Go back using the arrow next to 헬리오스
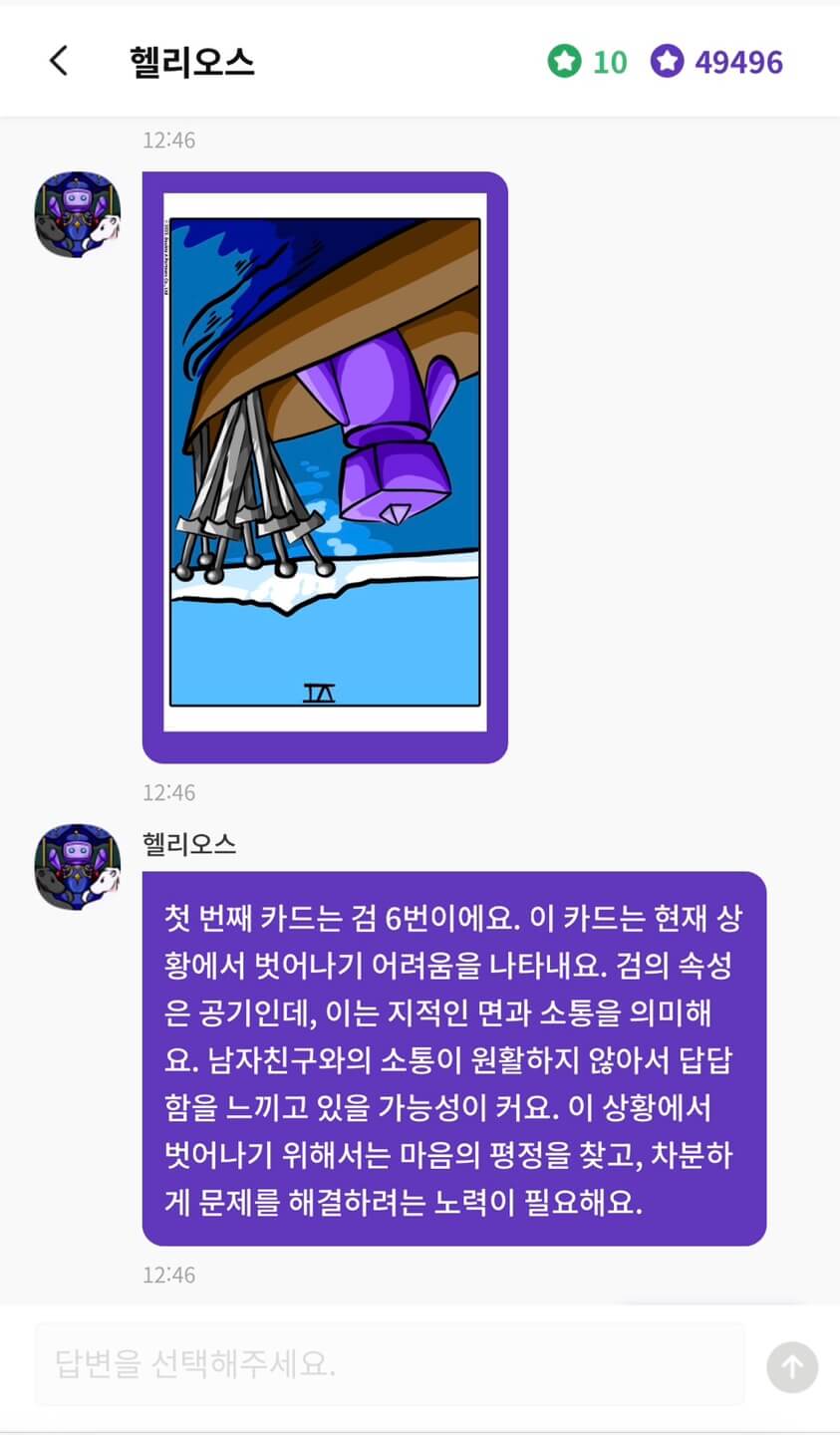Screen dimensions: 840x1435 (x=59, y=61)
